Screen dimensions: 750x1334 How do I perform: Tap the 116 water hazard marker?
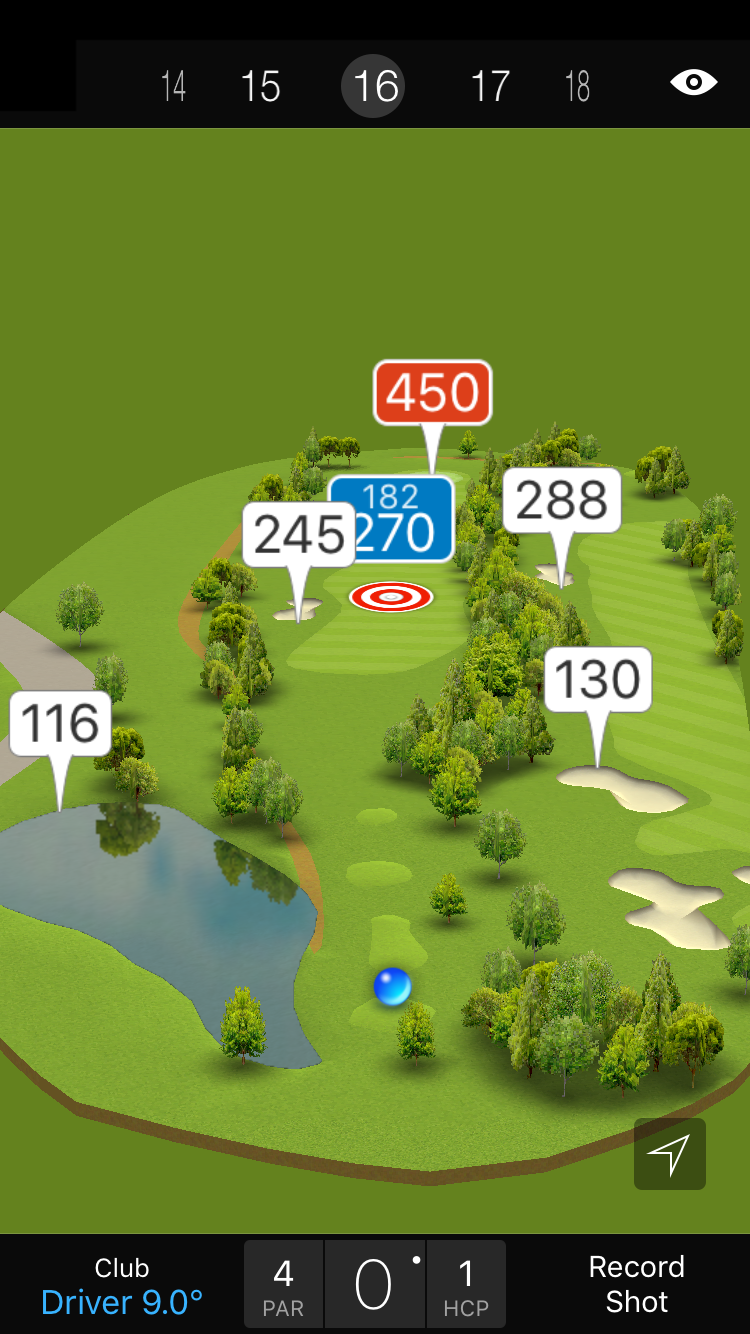[61, 723]
